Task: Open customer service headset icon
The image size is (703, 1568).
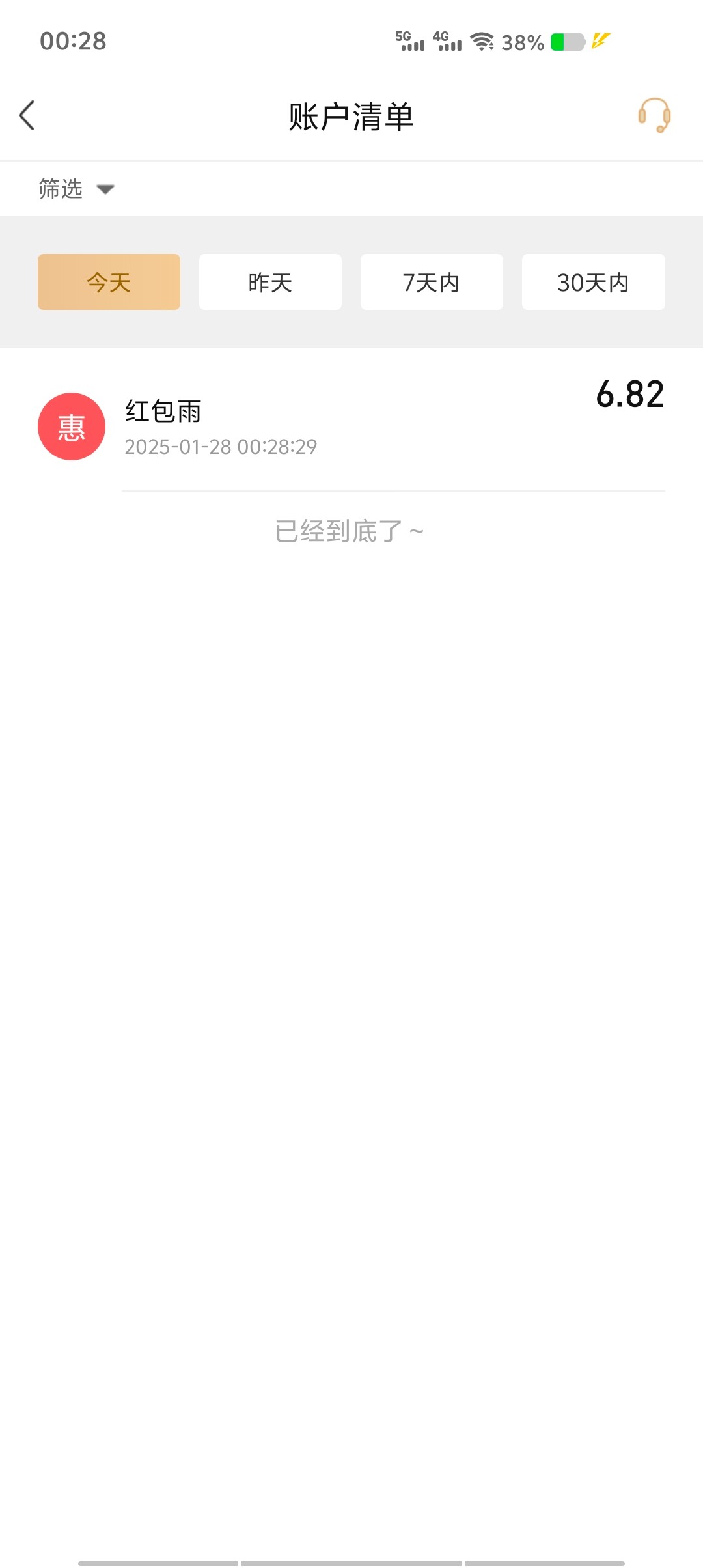Action: click(654, 115)
